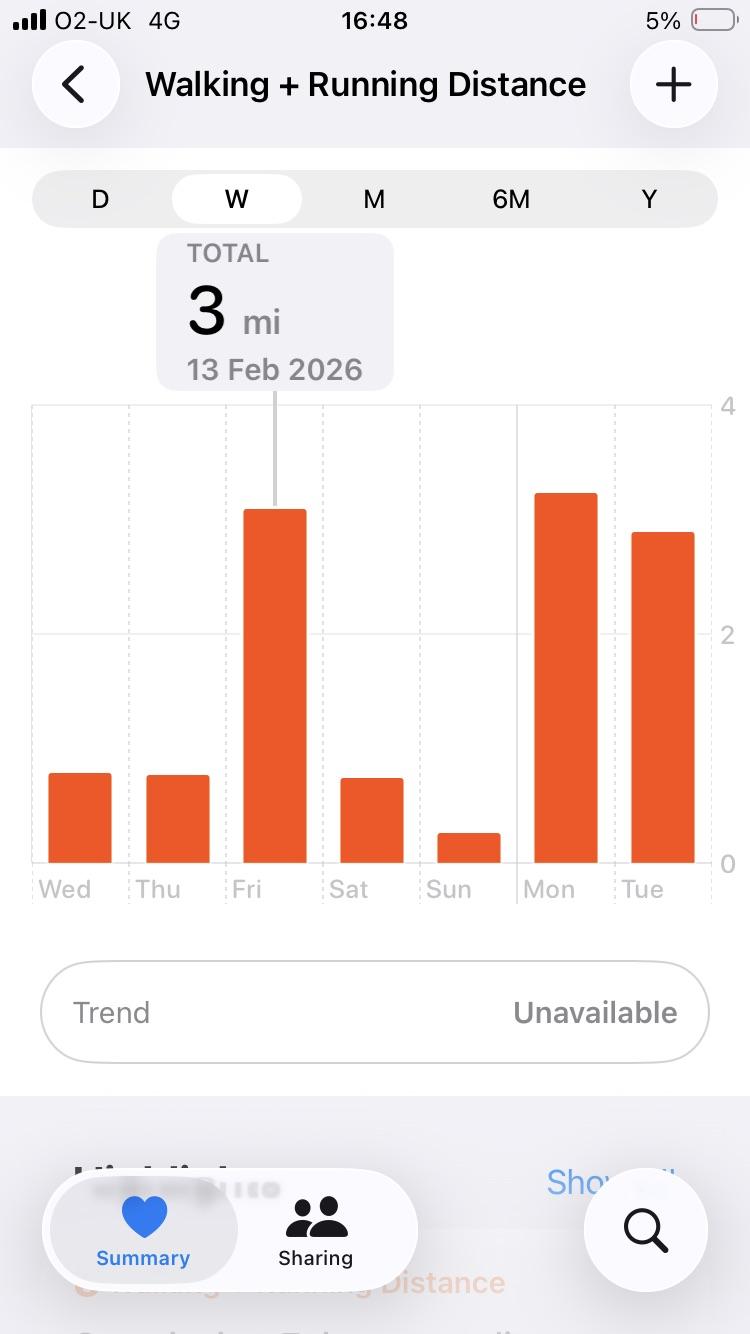Select the W week view

coord(237,199)
